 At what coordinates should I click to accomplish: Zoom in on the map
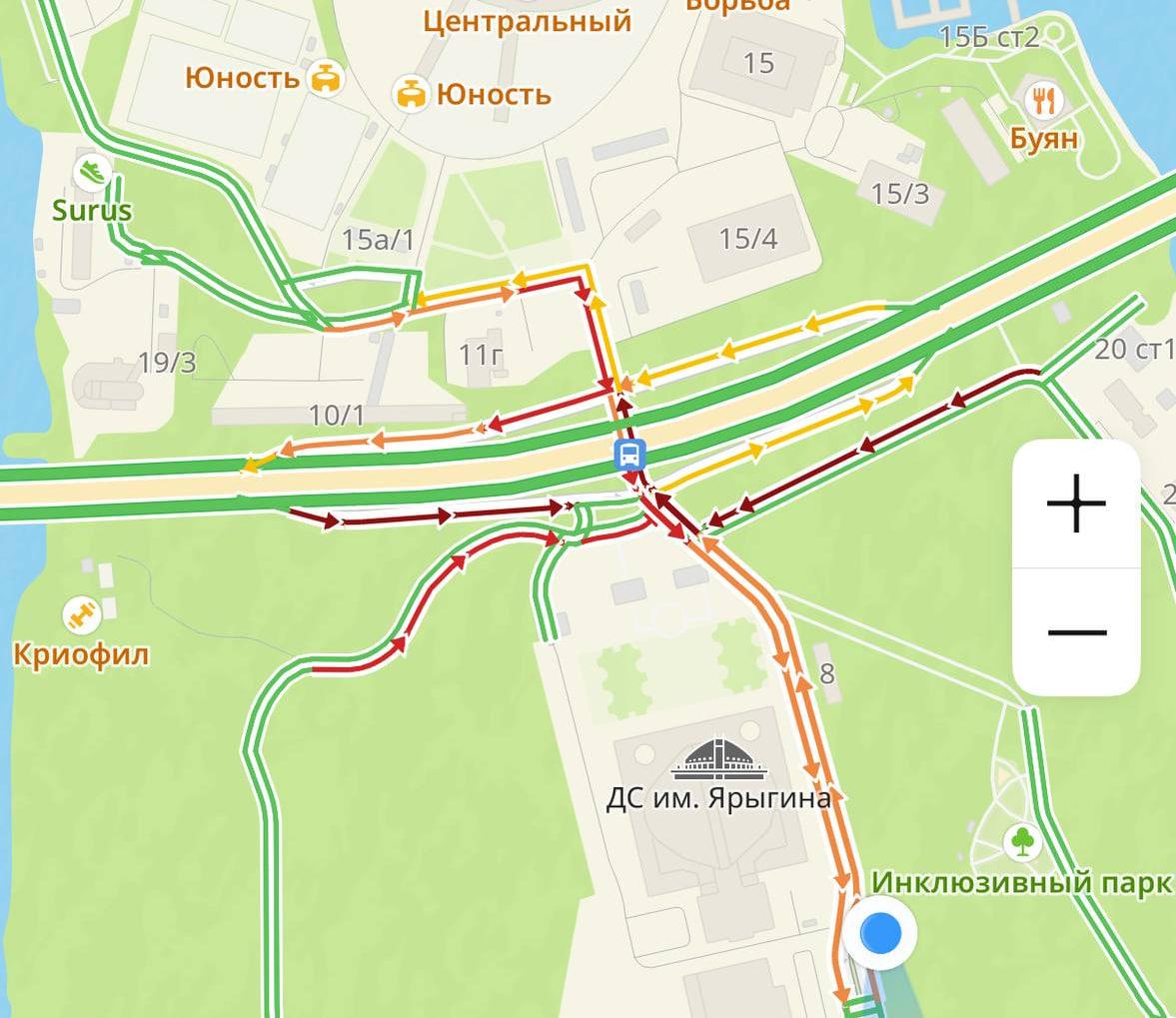[1076, 504]
